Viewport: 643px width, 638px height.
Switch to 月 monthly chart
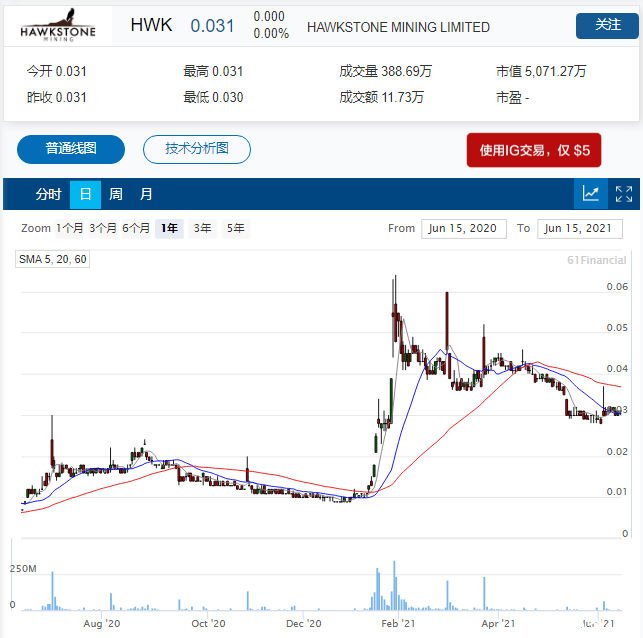tap(146, 194)
